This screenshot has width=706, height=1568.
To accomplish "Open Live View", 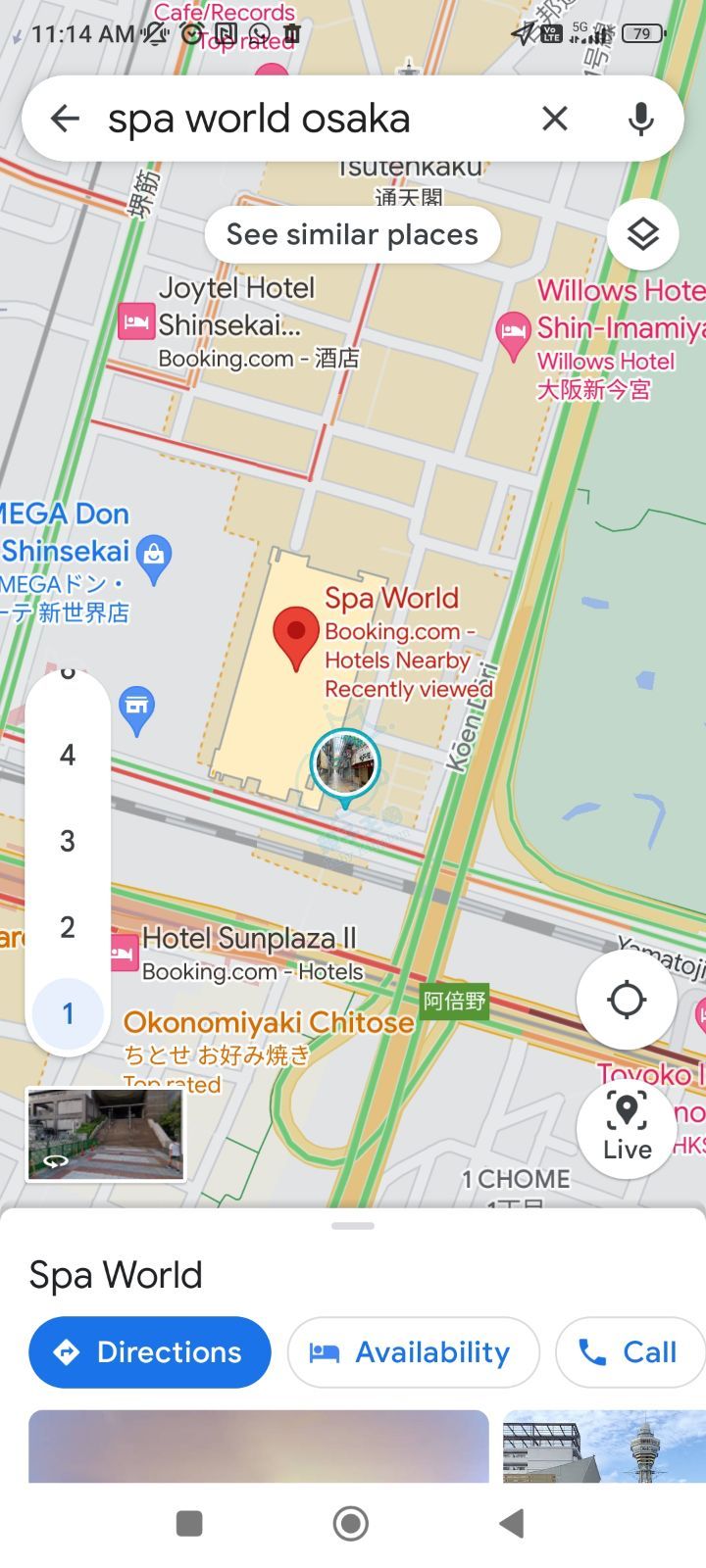I will click(x=627, y=1127).
